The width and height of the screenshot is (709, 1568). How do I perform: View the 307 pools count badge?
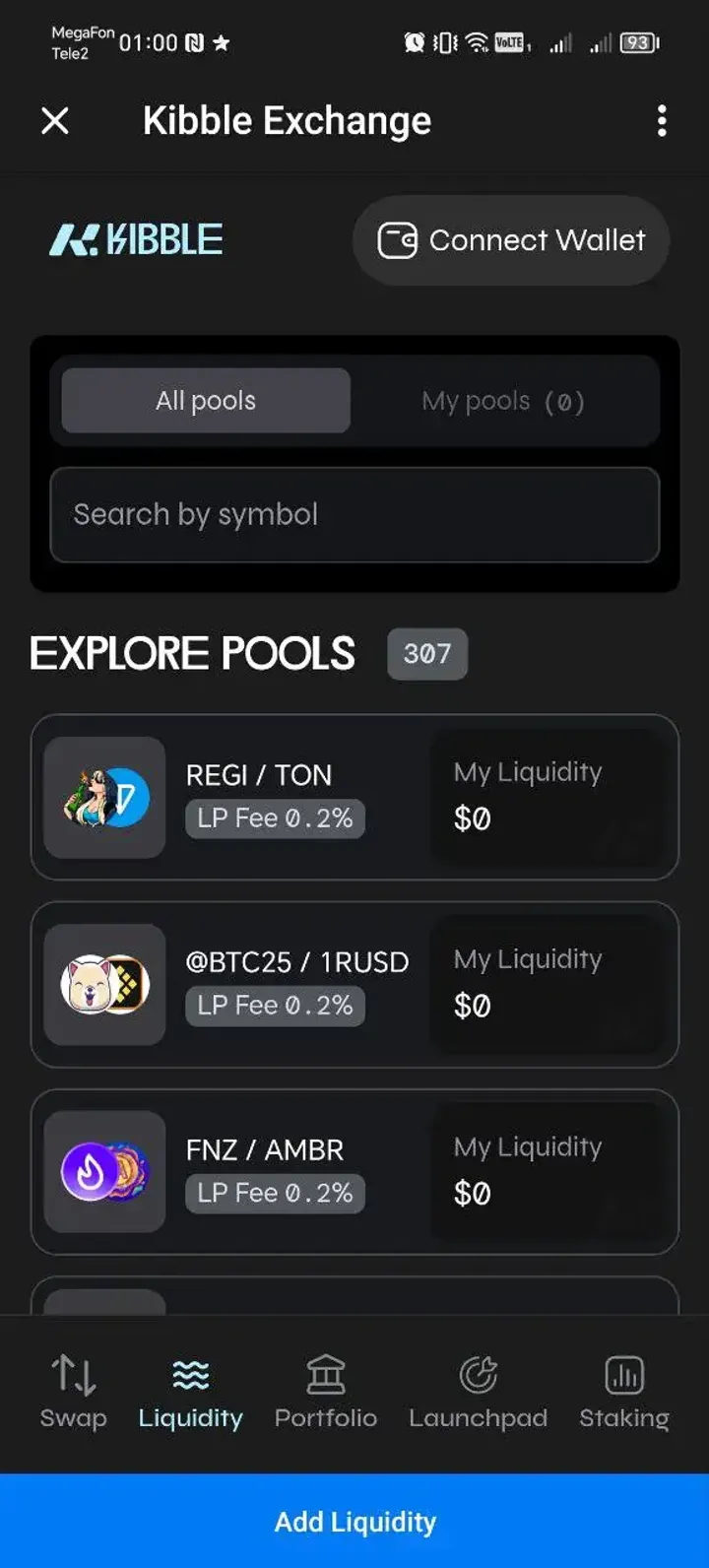pyautogui.click(x=427, y=653)
